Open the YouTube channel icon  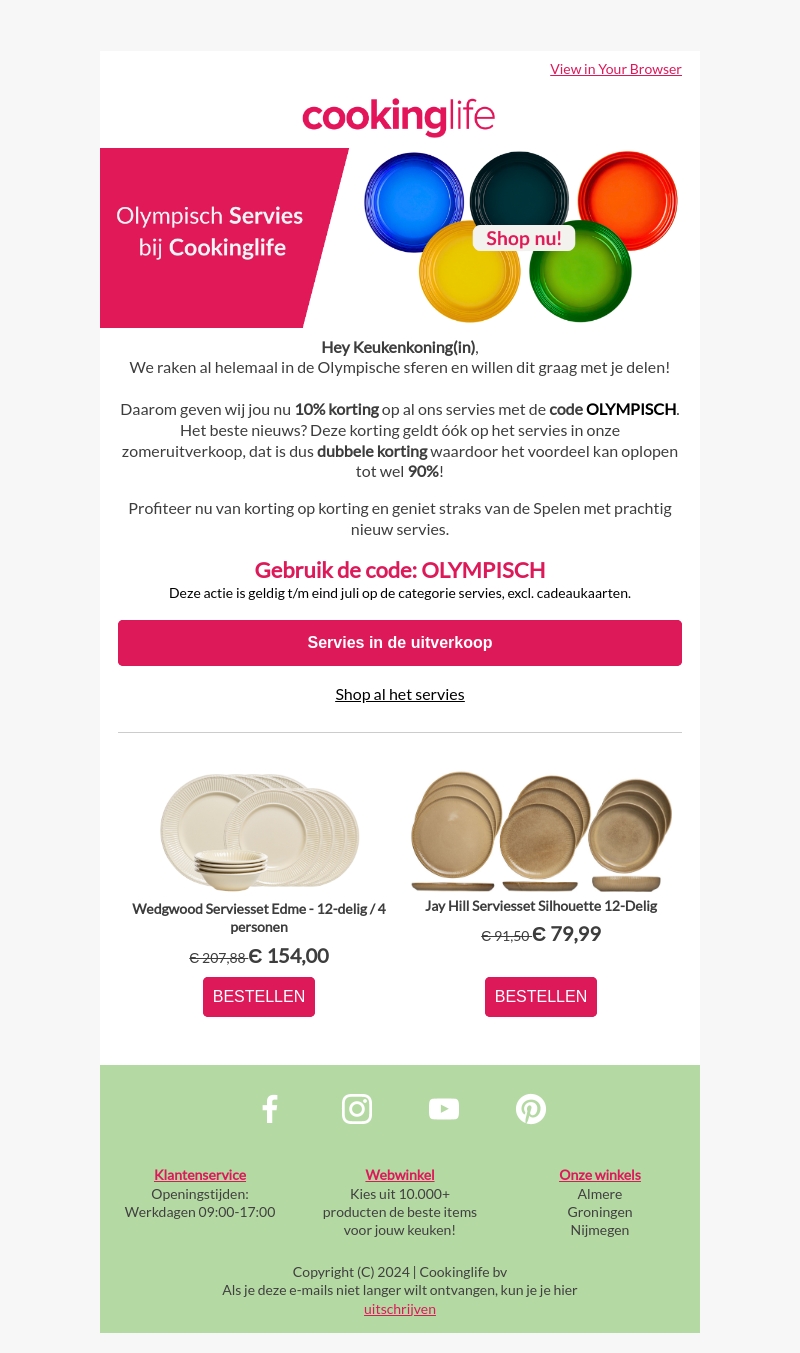444,1109
